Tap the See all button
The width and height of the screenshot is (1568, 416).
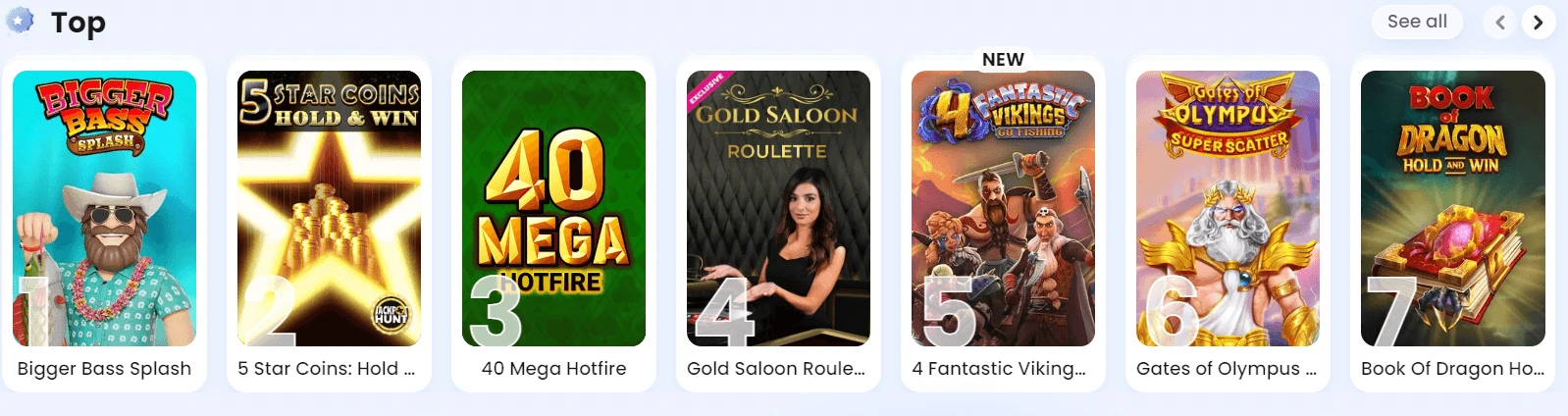(x=1417, y=22)
